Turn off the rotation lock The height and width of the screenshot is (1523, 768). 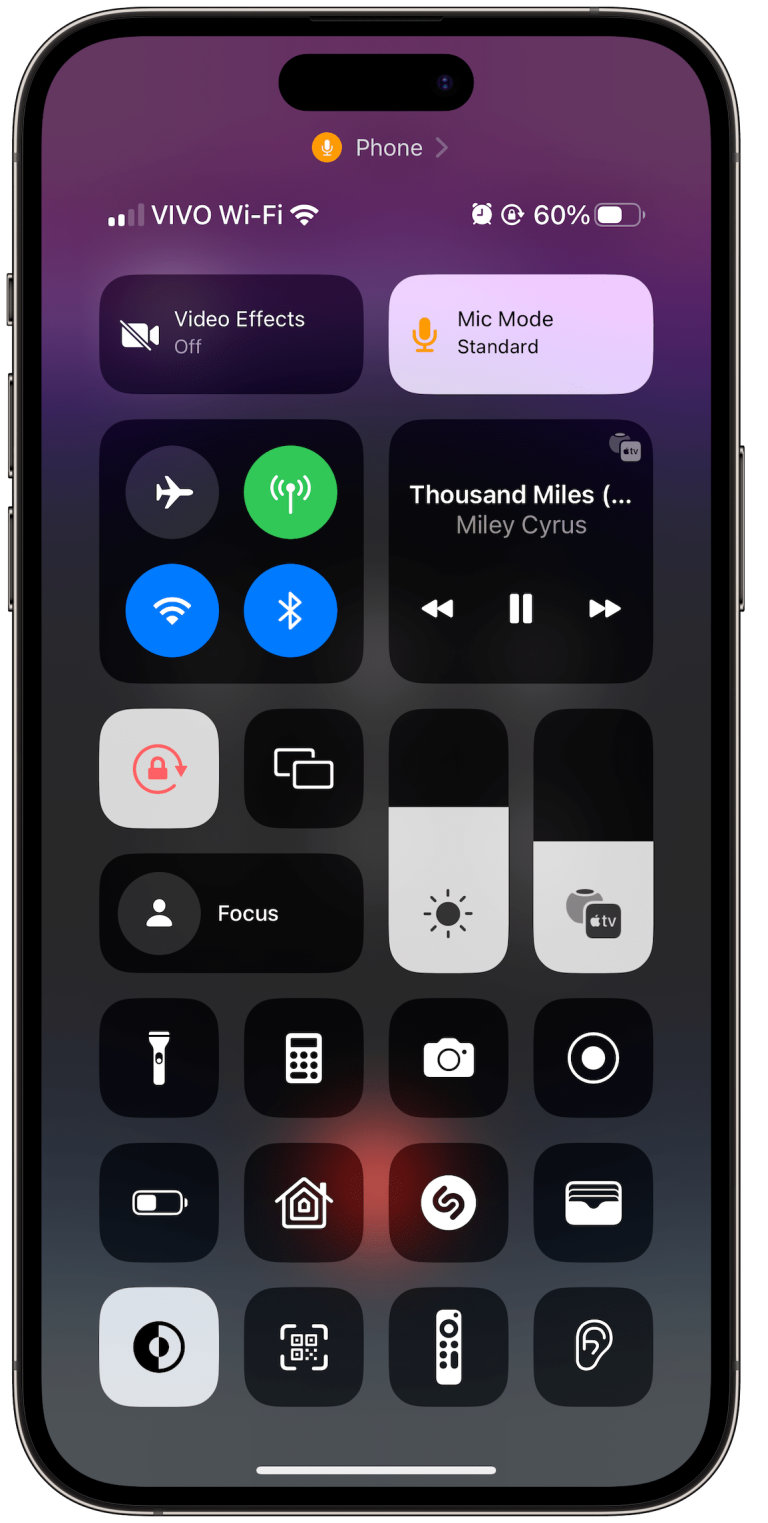[x=159, y=768]
